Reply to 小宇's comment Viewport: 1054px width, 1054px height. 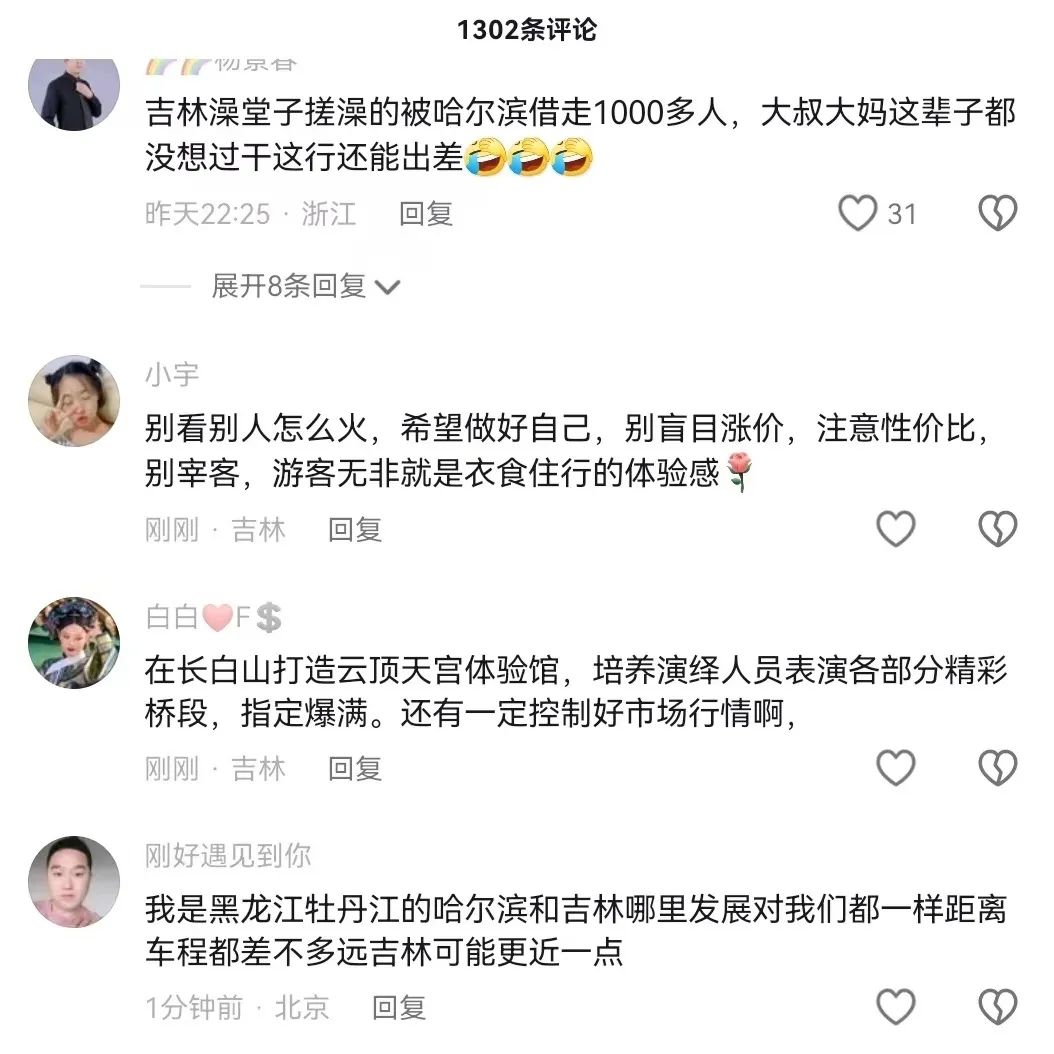355,529
